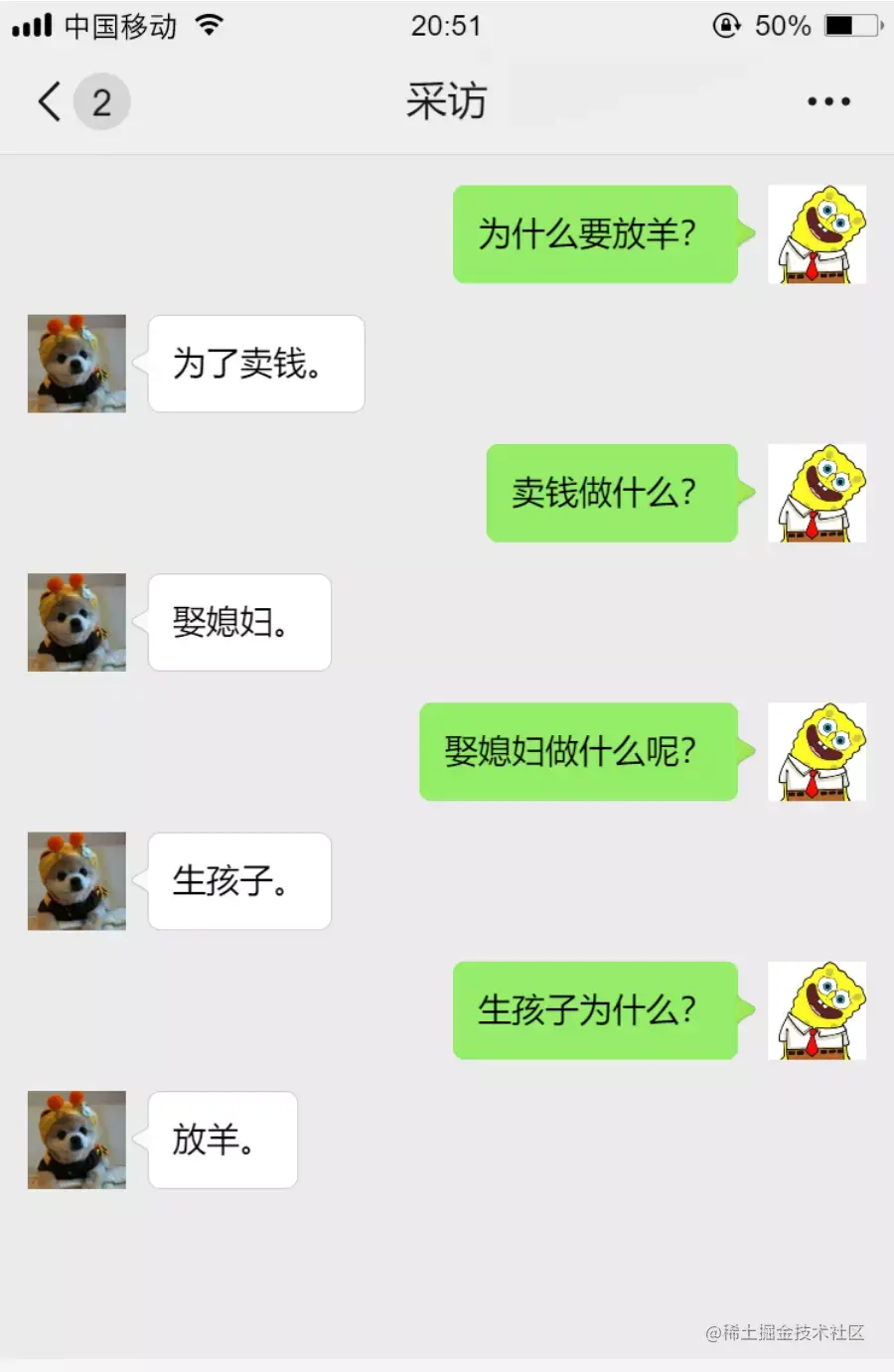Viewport: 894px width, 1372px height.
Task: Open the more options ellipsis menu
Action: [827, 100]
